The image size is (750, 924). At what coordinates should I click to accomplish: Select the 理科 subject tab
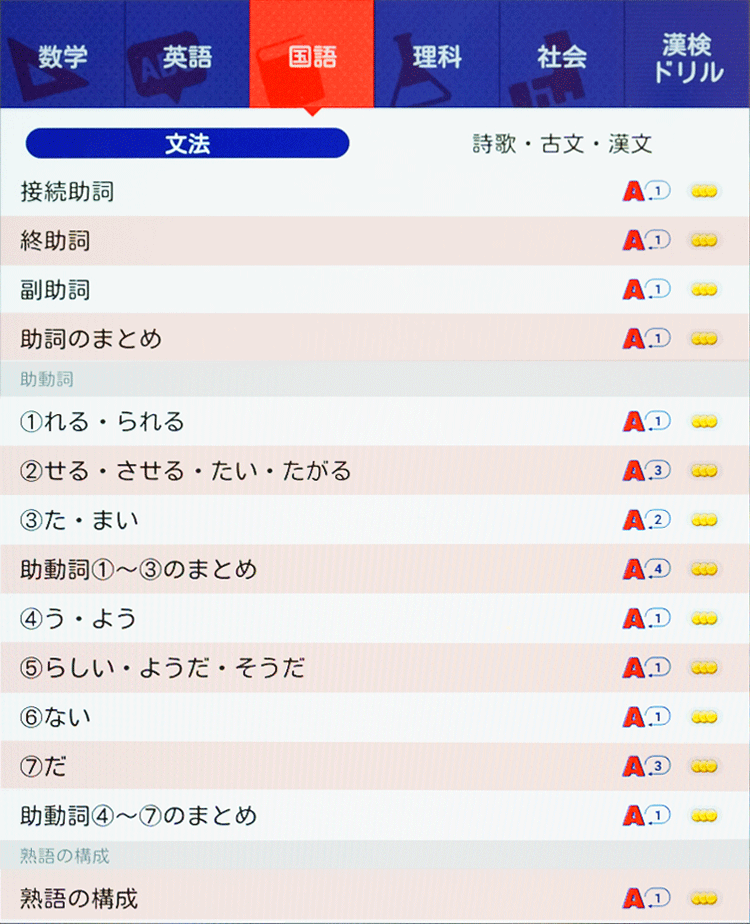pos(437,55)
